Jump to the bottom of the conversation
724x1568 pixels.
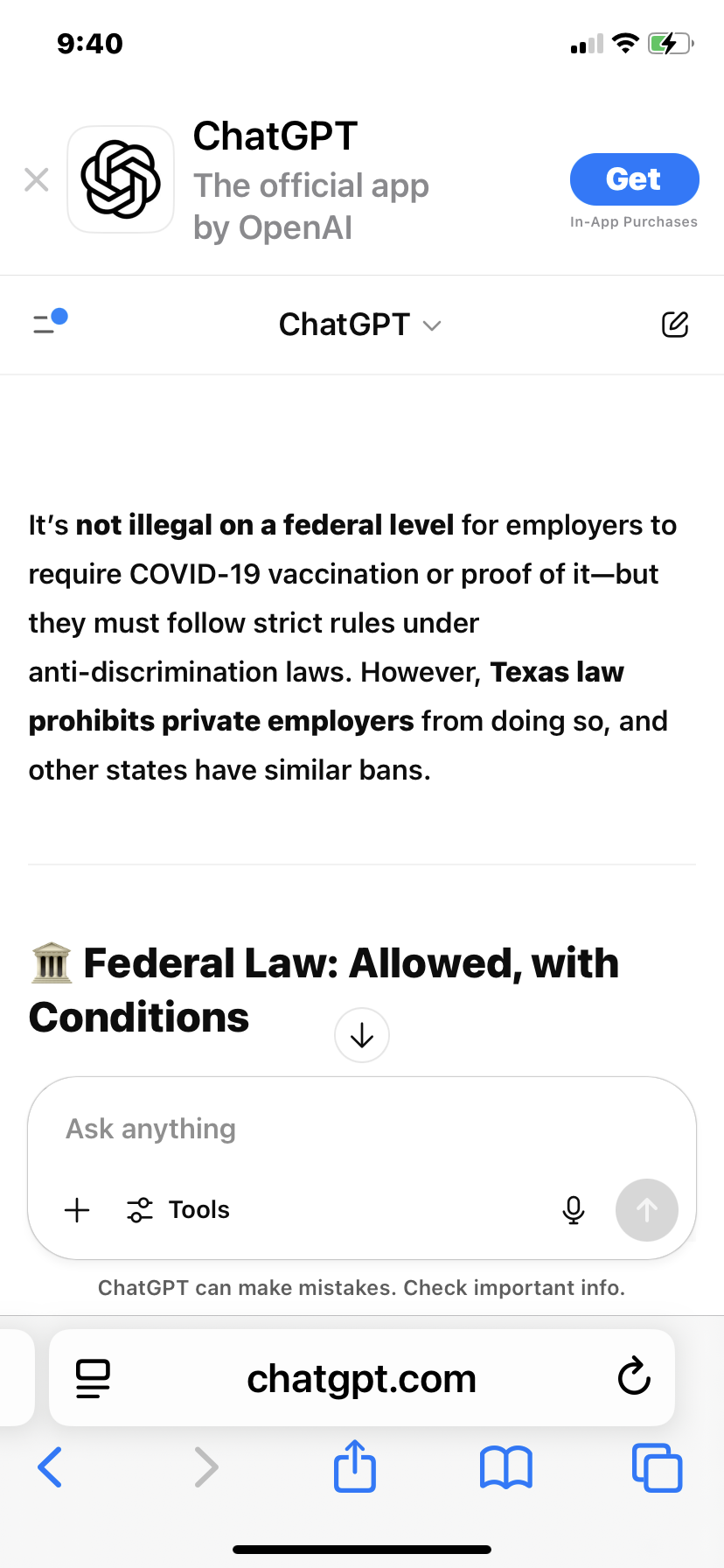click(x=362, y=1035)
